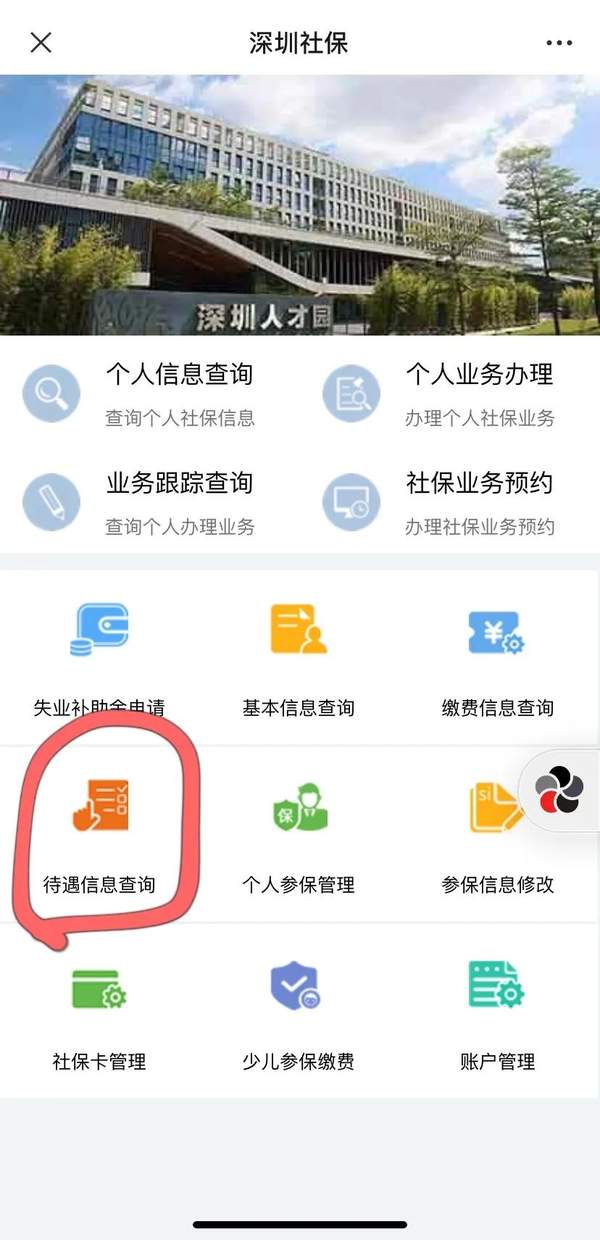Close the 深圳社保 page
The width and height of the screenshot is (600, 1240).
[x=41, y=42]
